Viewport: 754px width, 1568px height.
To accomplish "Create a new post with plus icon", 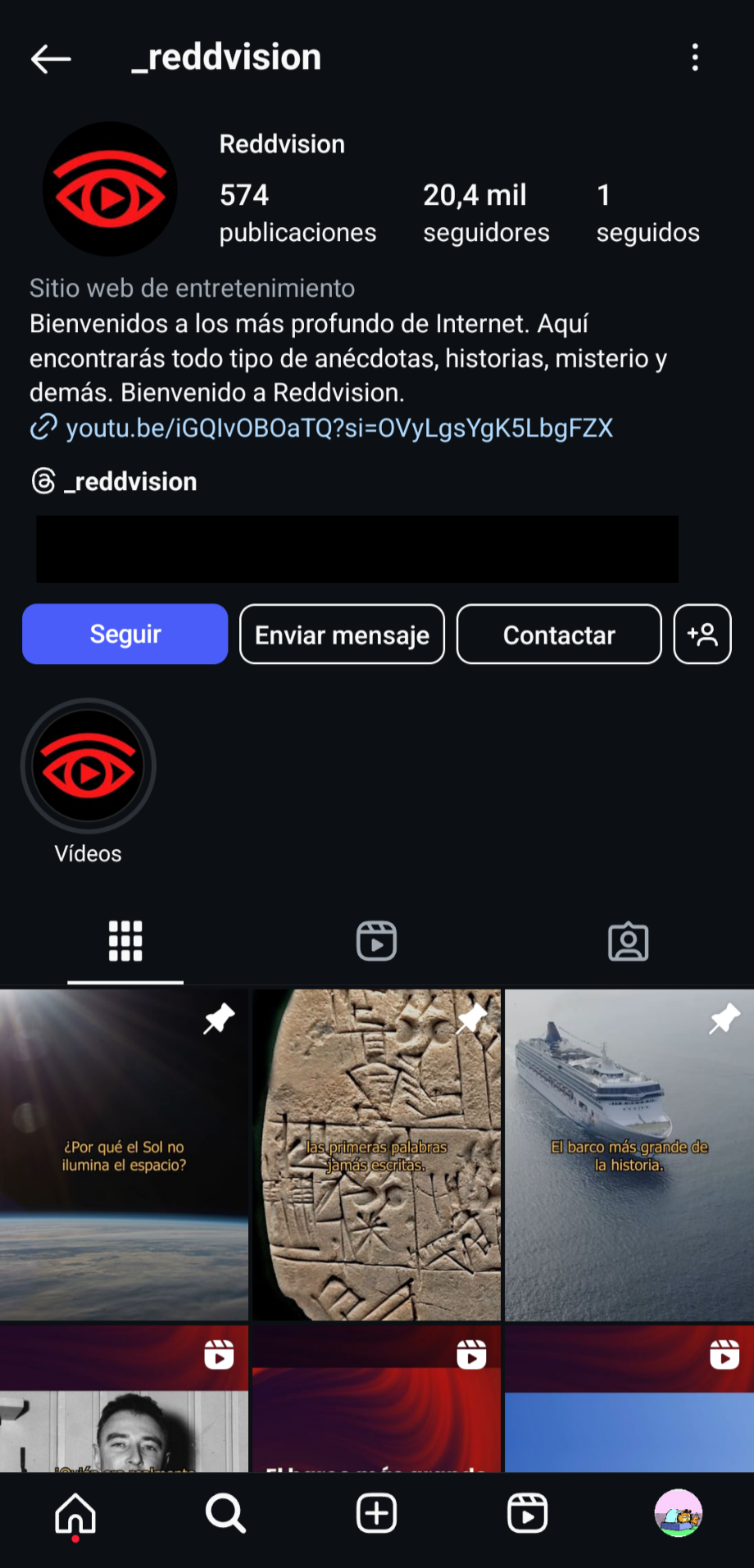I will (376, 1513).
